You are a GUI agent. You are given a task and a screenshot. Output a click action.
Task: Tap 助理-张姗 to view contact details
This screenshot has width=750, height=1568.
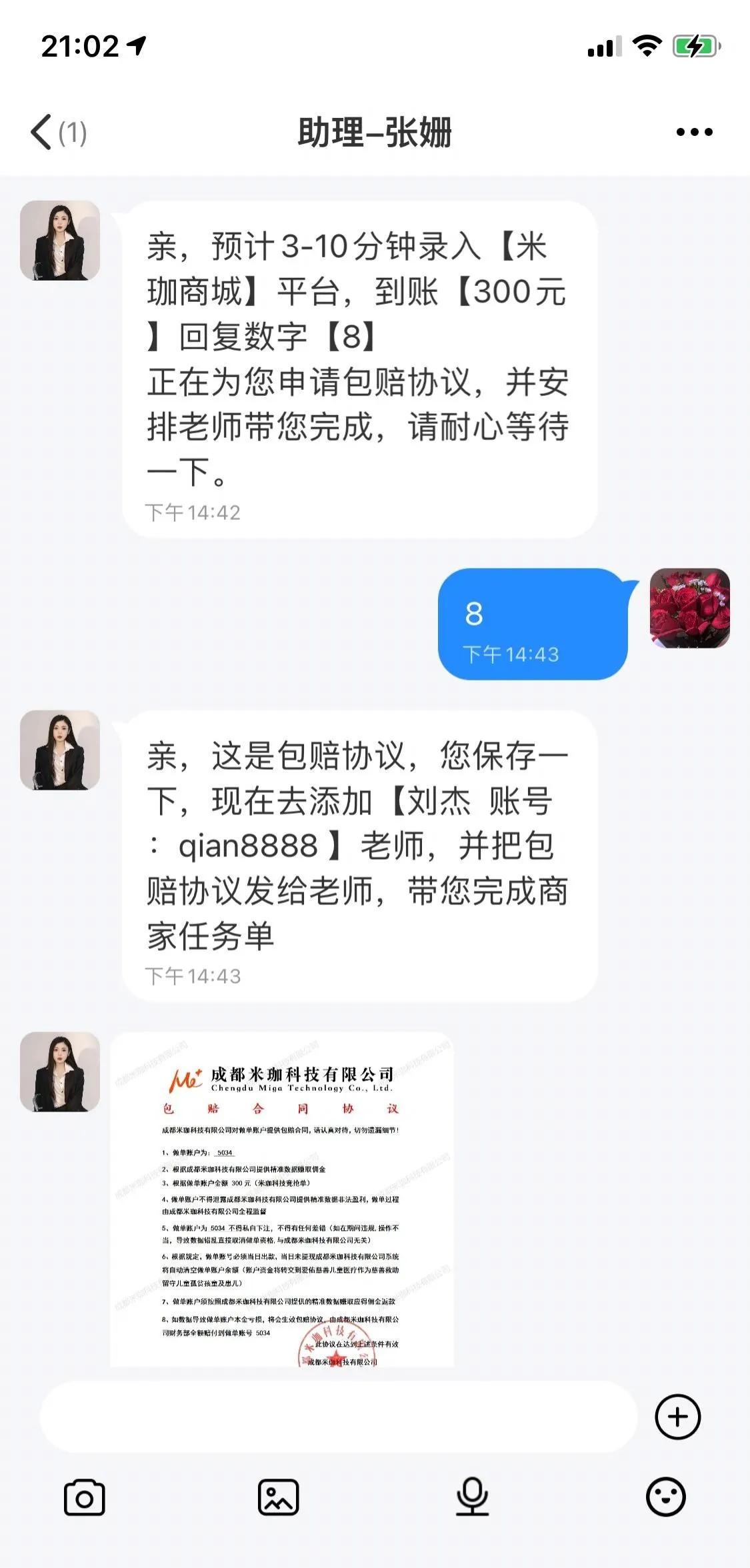[375, 131]
